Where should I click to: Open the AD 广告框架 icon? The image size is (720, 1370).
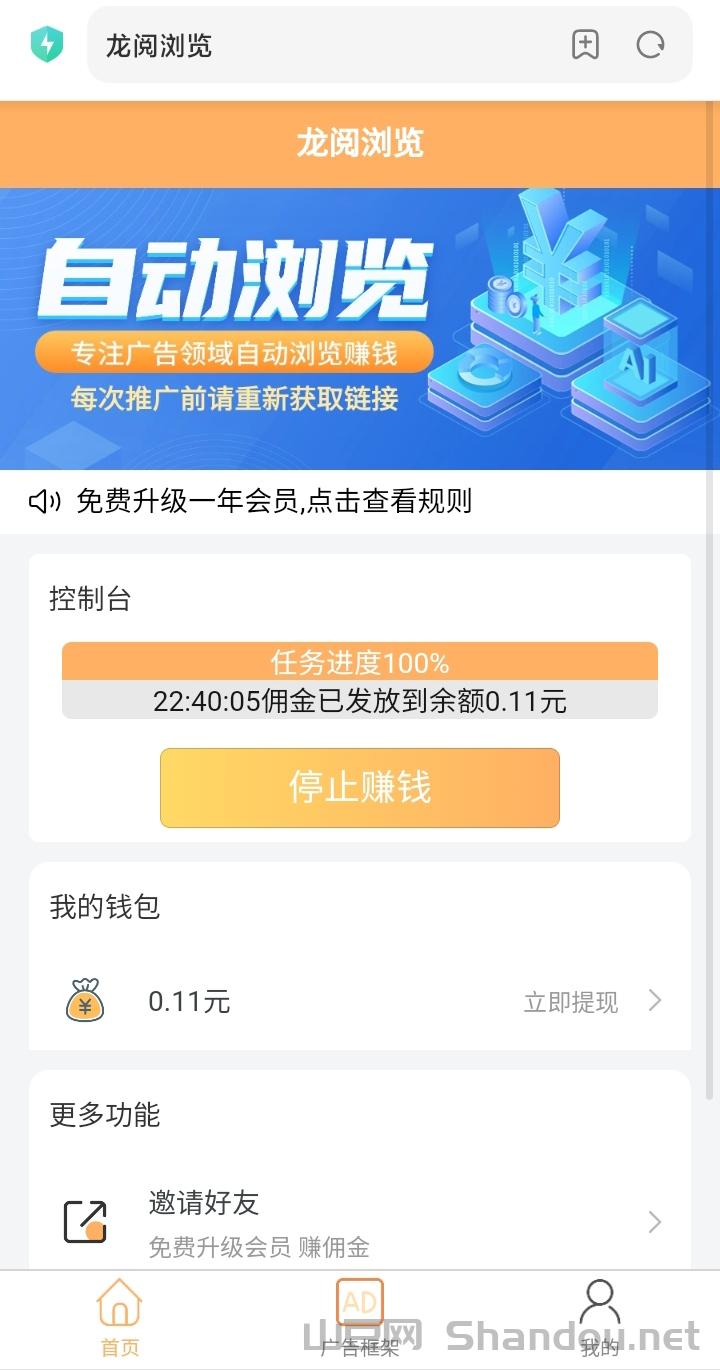click(358, 1302)
